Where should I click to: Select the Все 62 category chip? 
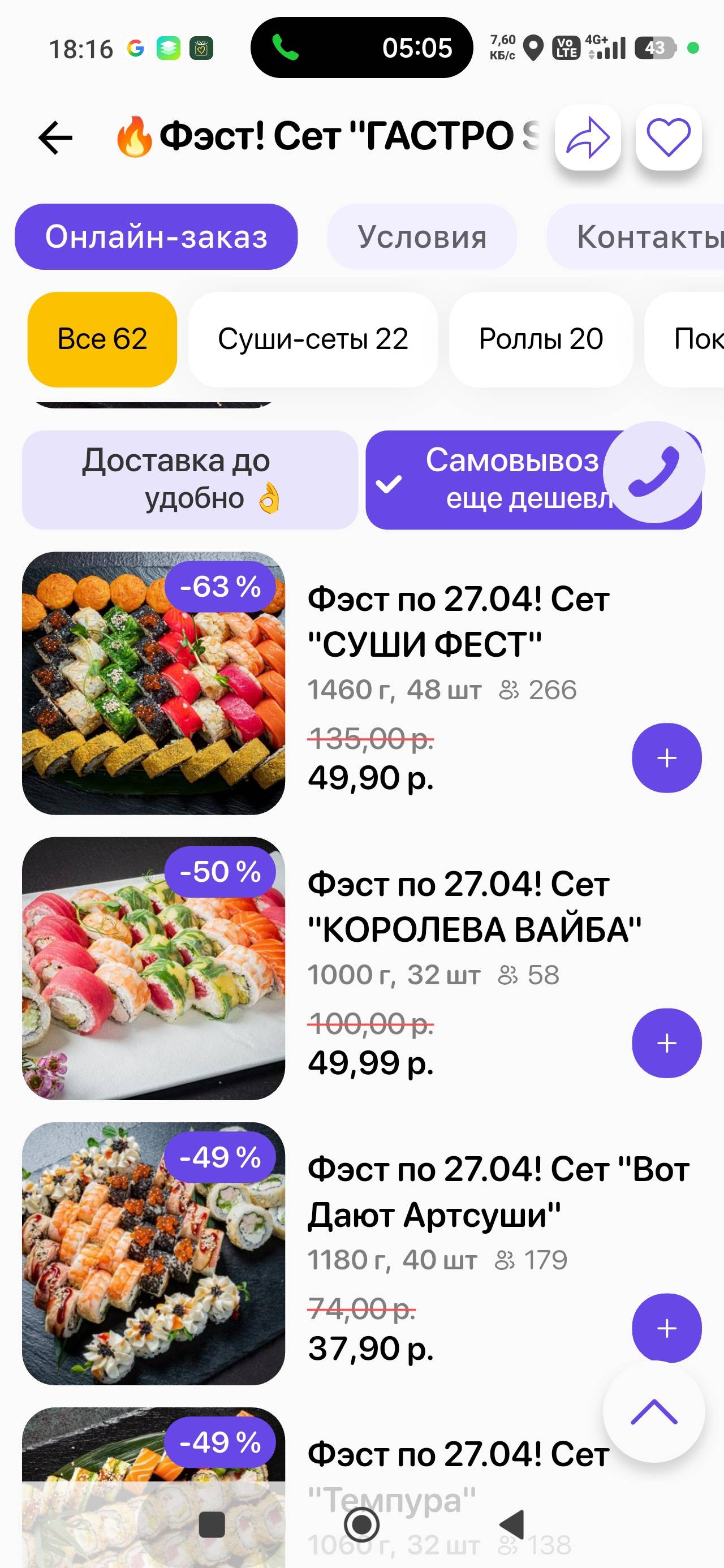point(102,339)
